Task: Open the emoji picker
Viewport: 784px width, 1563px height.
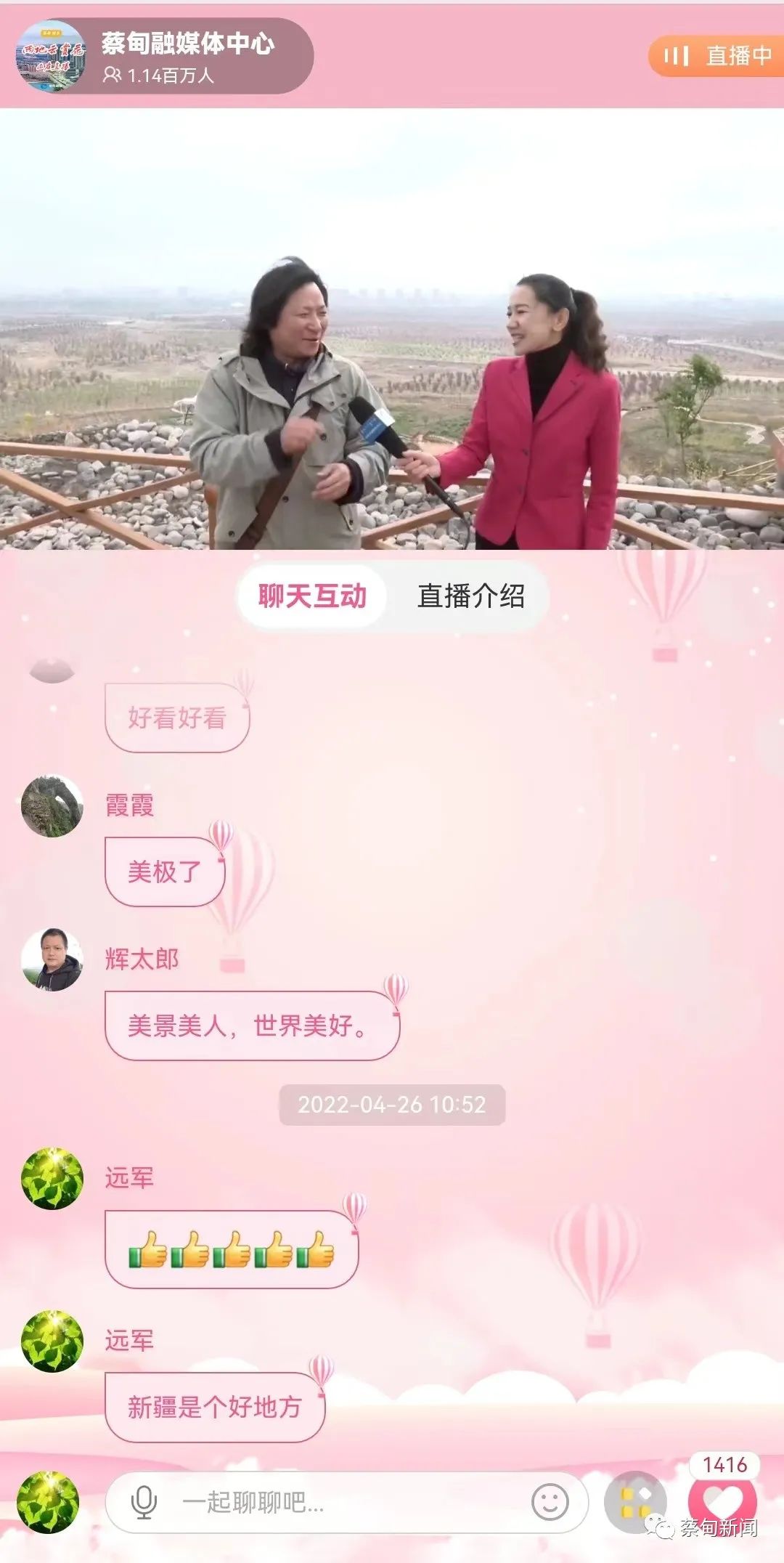Action: [x=550, y=1502]
